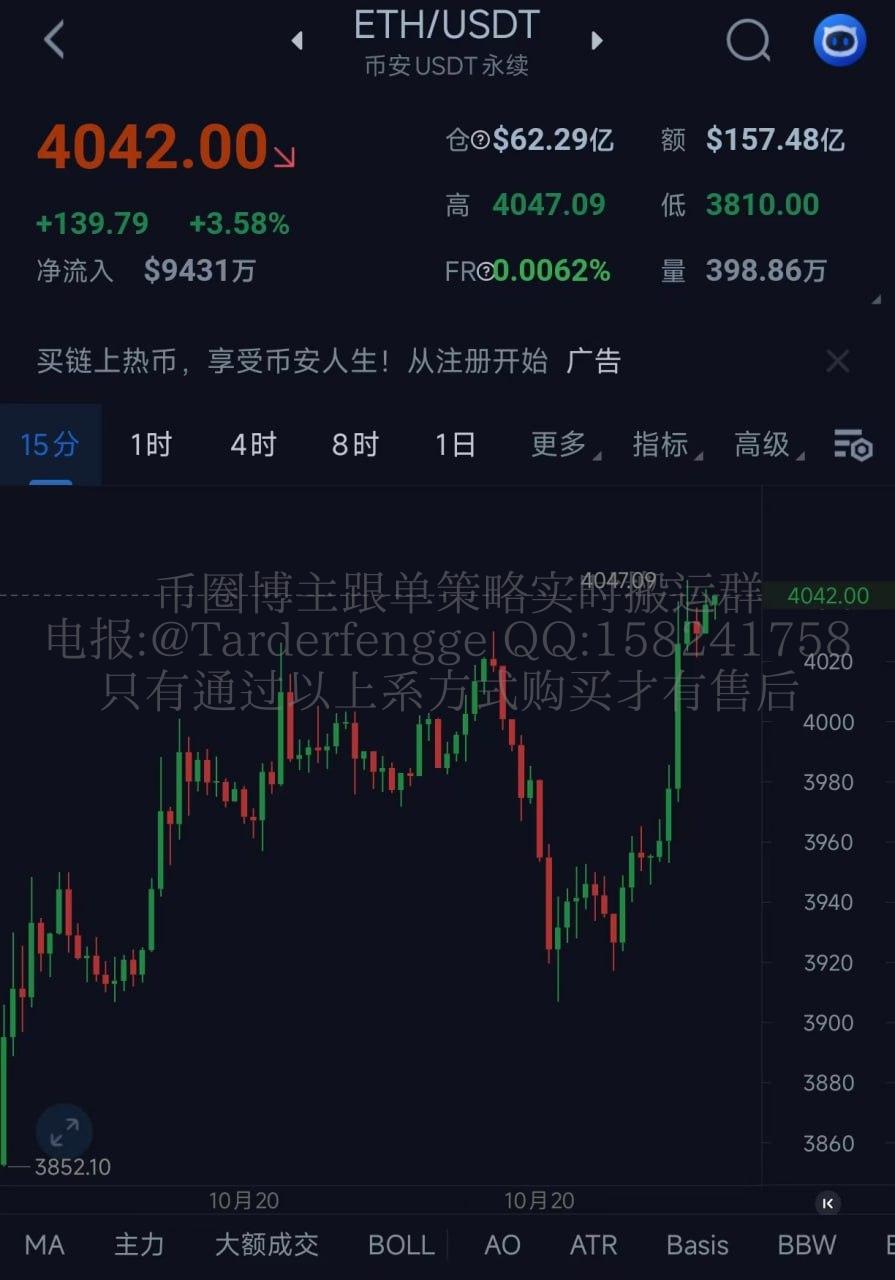Open the blue robot assistant
The width and height of the screenshot is (895, 1280).
tap(839, 41)
